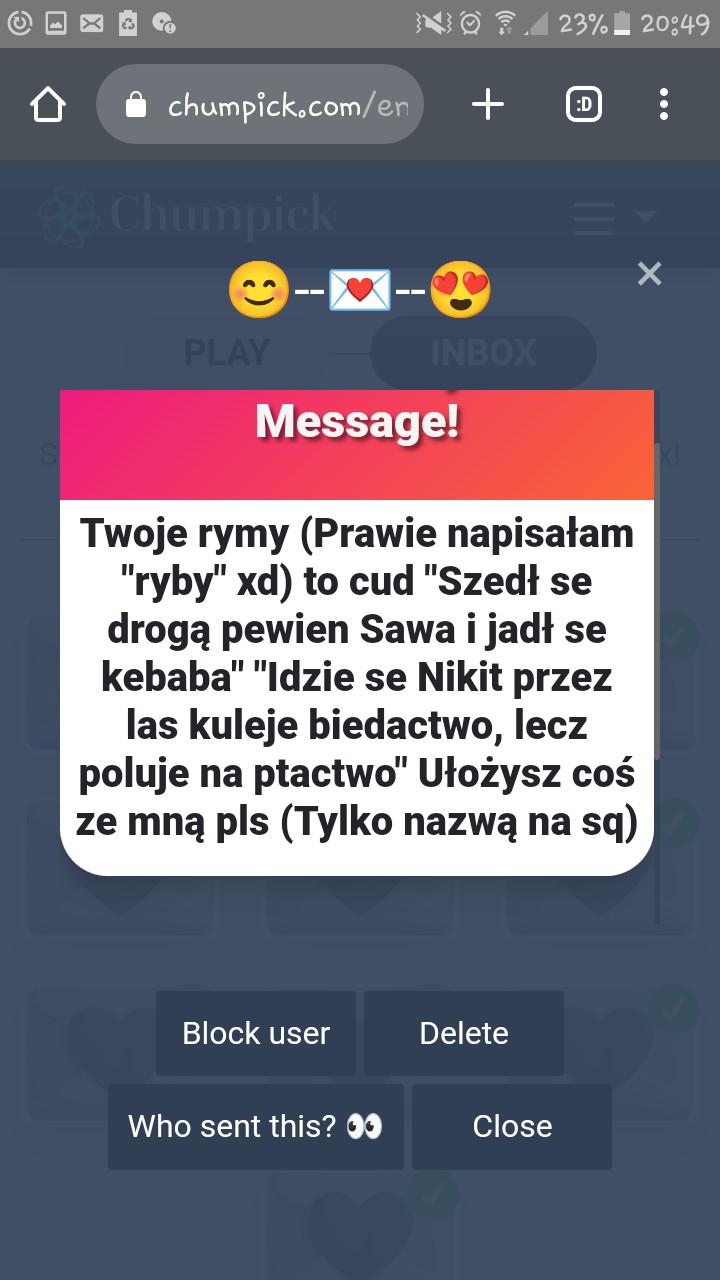Open the browser overflow menu
720x1280 pixels.
[x=664, y=104]
